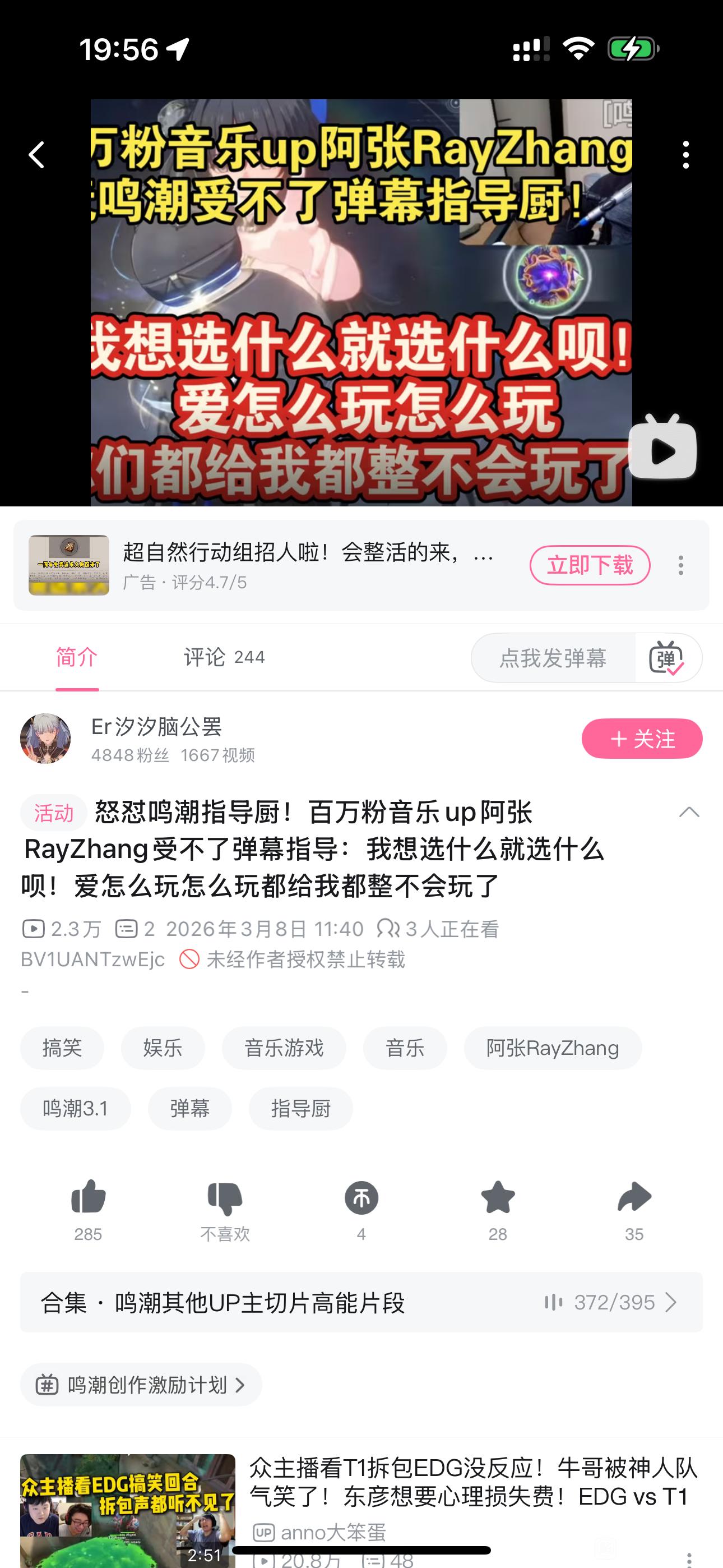This screenshot has width=723, height=1568.
Task: Open the 阿张RayZhang tag
Action: (552, 1048)
